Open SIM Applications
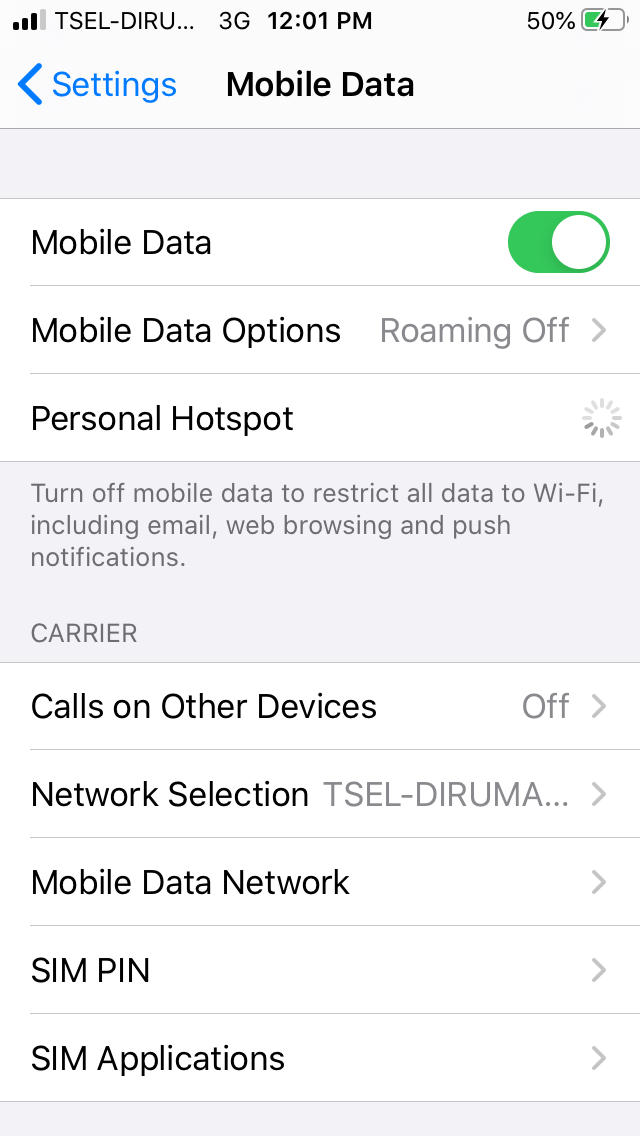Image resolution: width=640 pixels, height=1136 pixels. pyautogui.click(x=320, y=1058)
